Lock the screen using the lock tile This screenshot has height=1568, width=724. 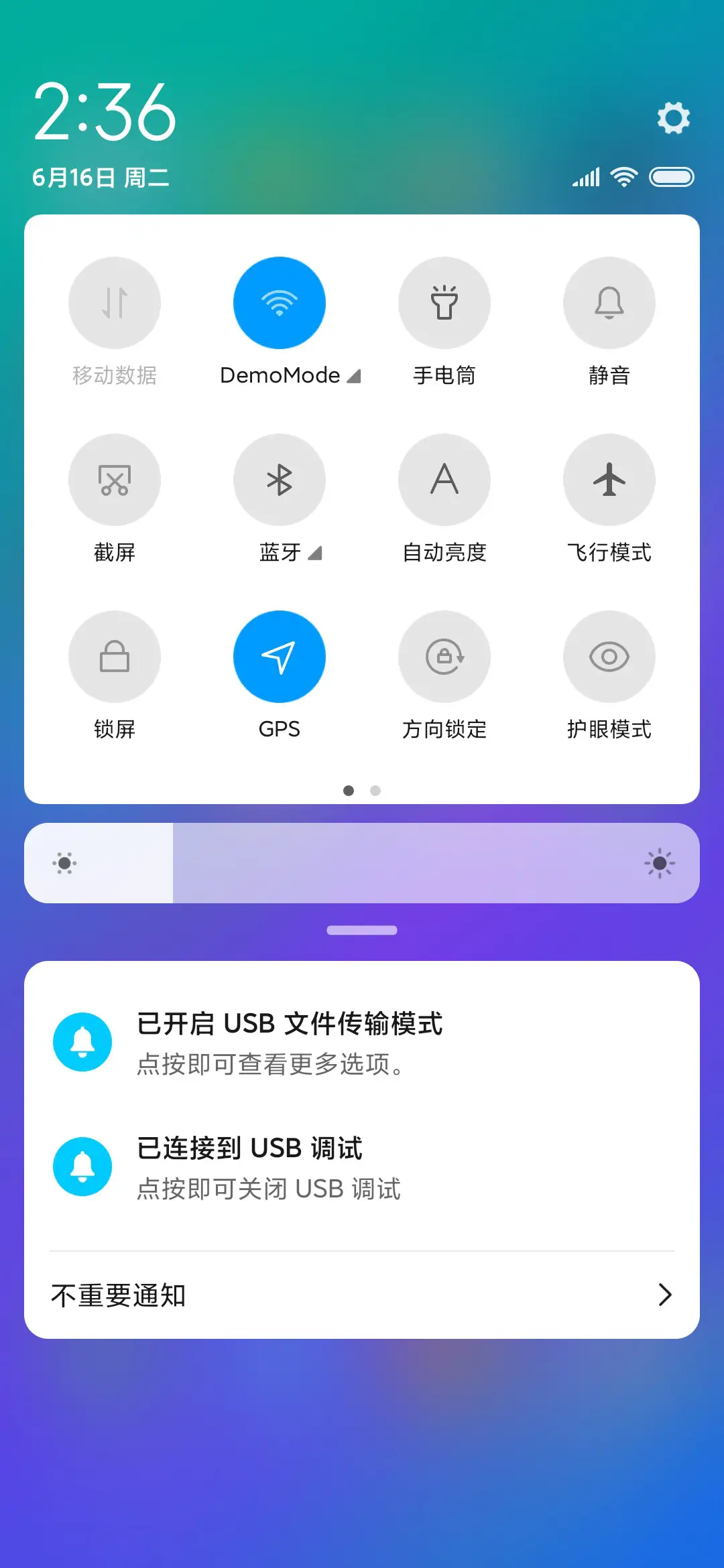pyautogui.click(x=115, y=657)
